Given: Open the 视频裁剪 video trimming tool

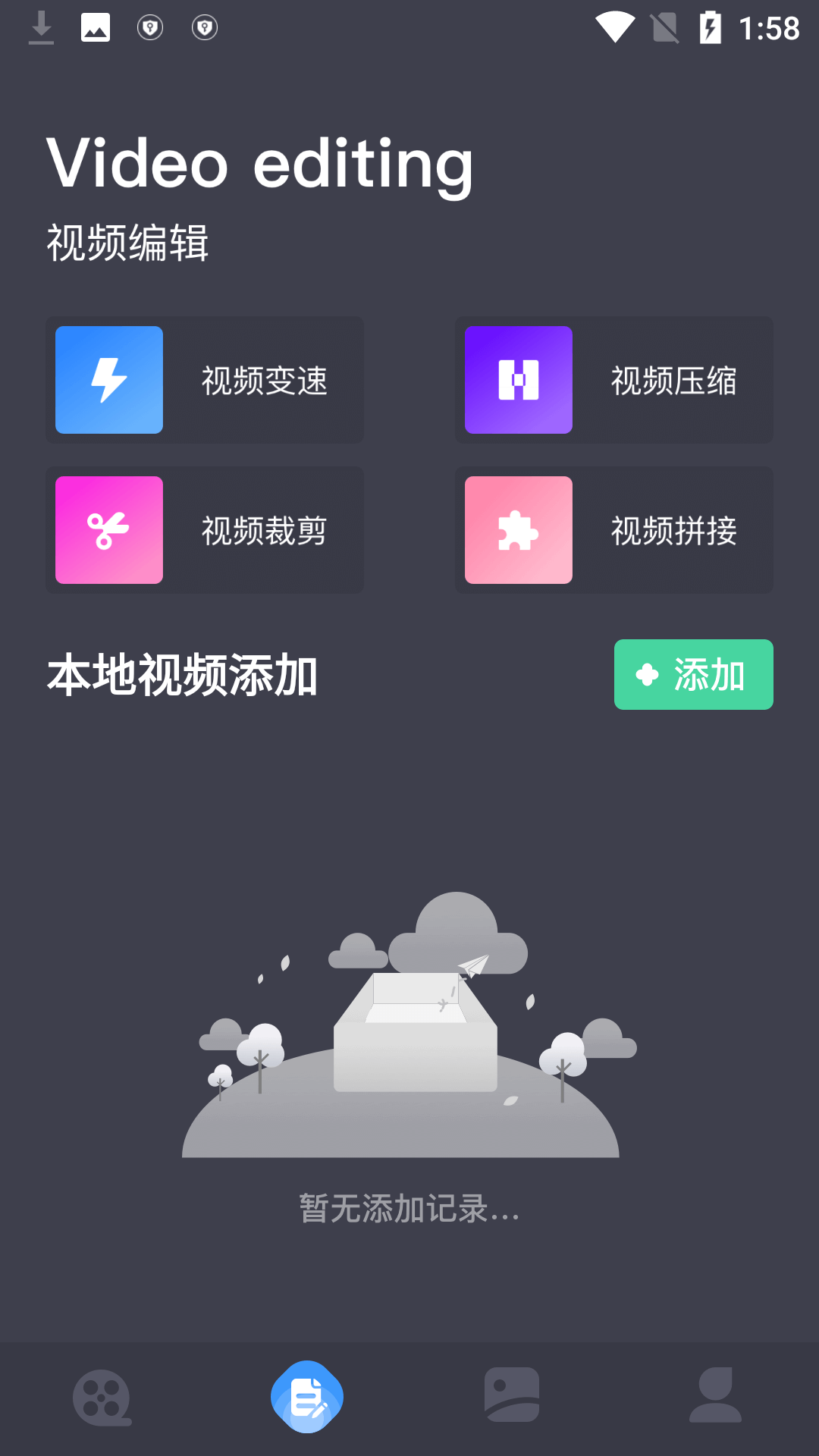Looking at the screenshot, I should click(205, 530).
